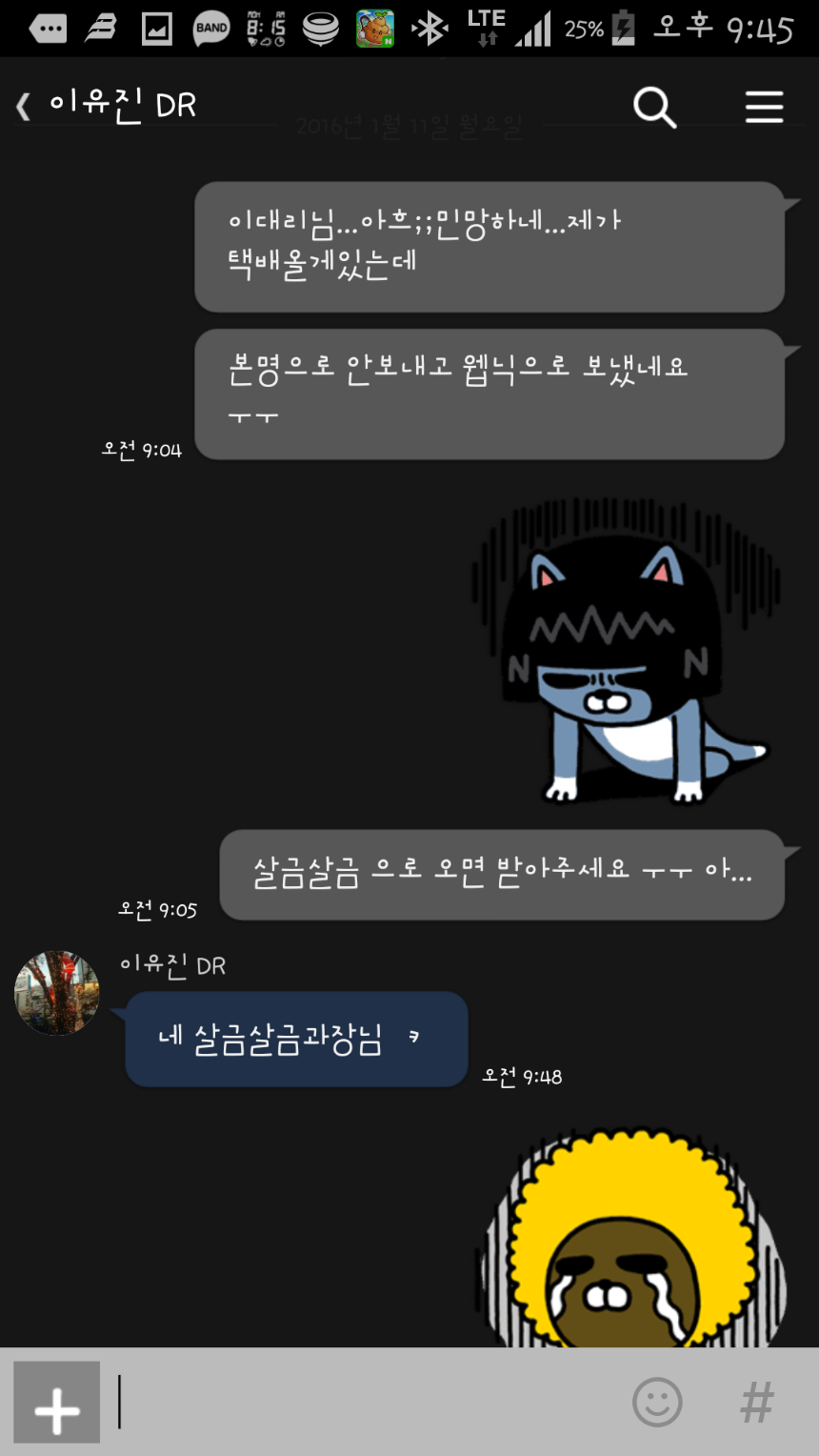Tap the hashtag search button
This screenshot has width=819, height=1456.
757,1402
